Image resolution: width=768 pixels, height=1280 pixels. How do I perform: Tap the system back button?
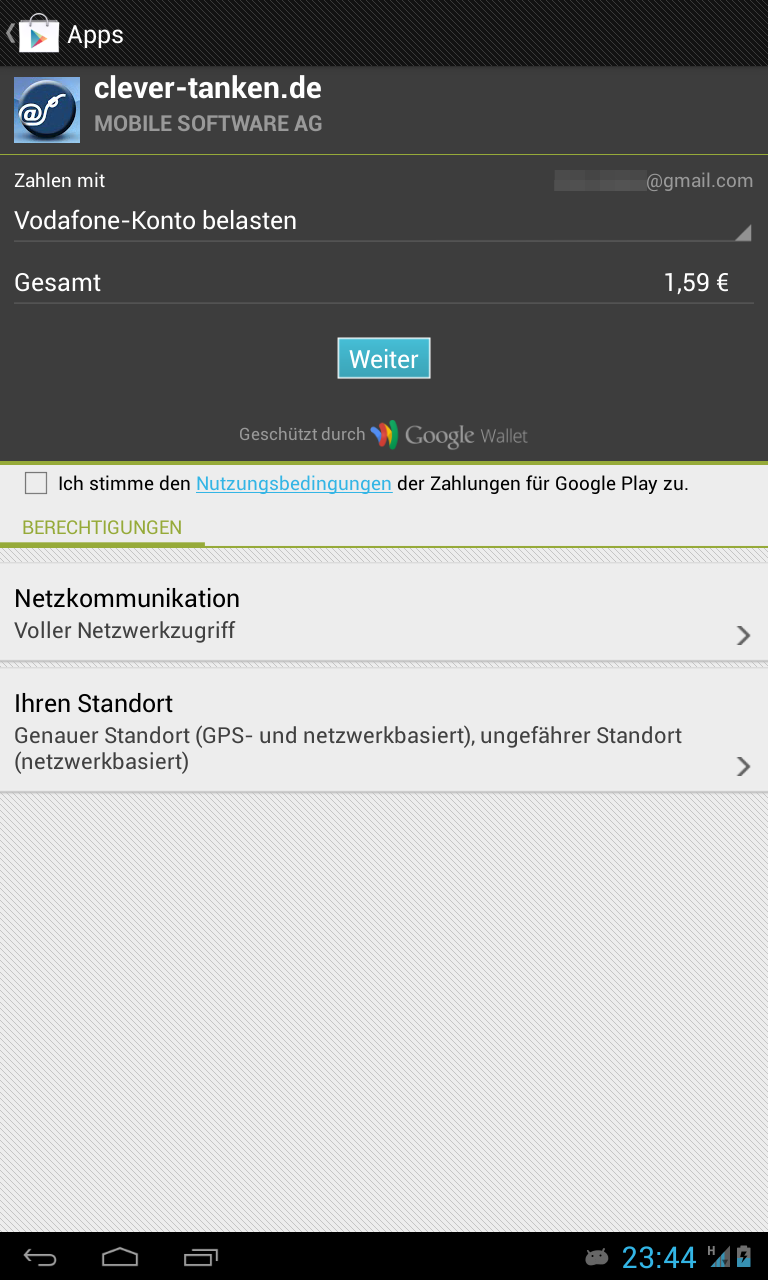(x=40, y=1256)
